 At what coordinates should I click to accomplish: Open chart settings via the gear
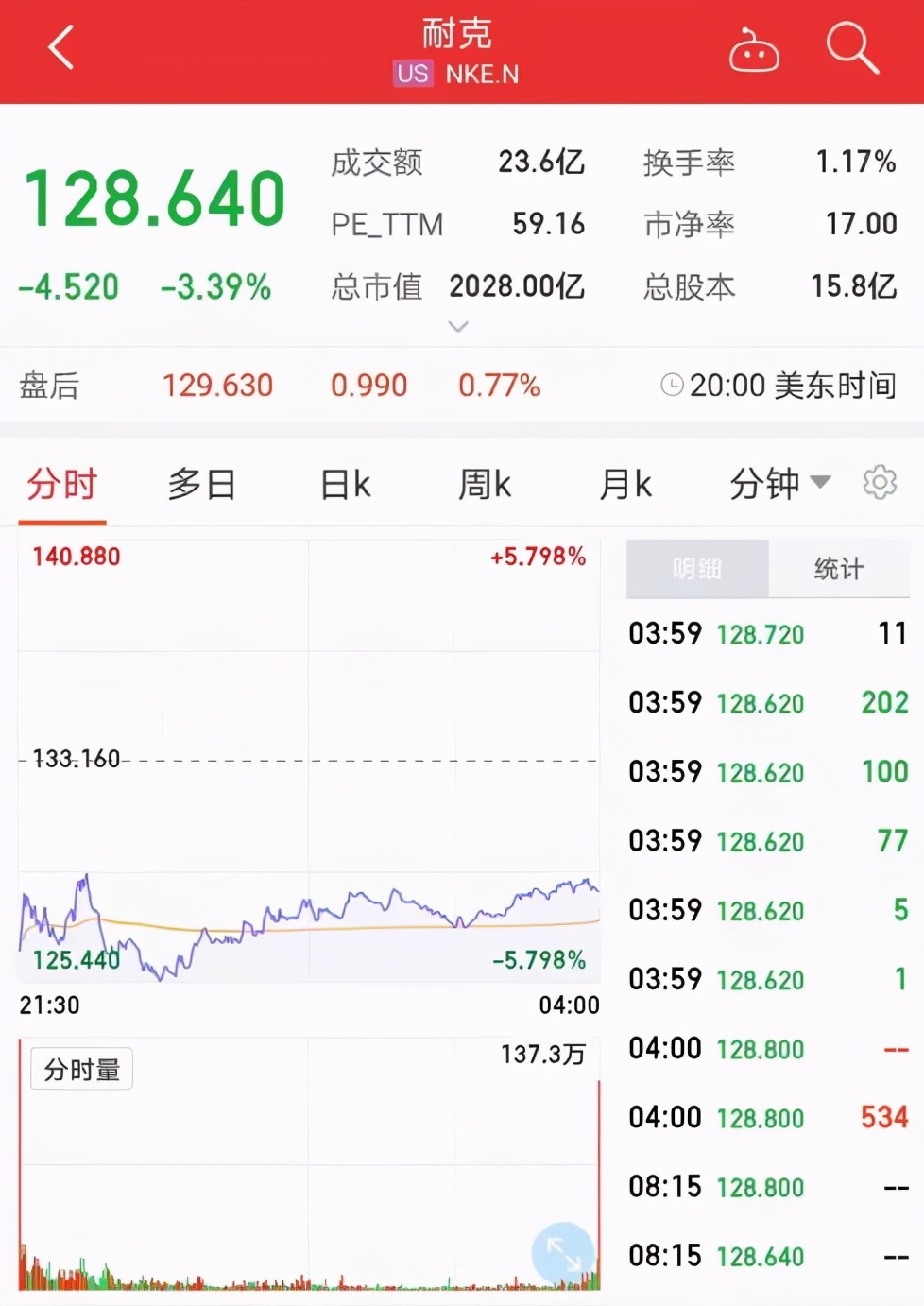[879, 482]
